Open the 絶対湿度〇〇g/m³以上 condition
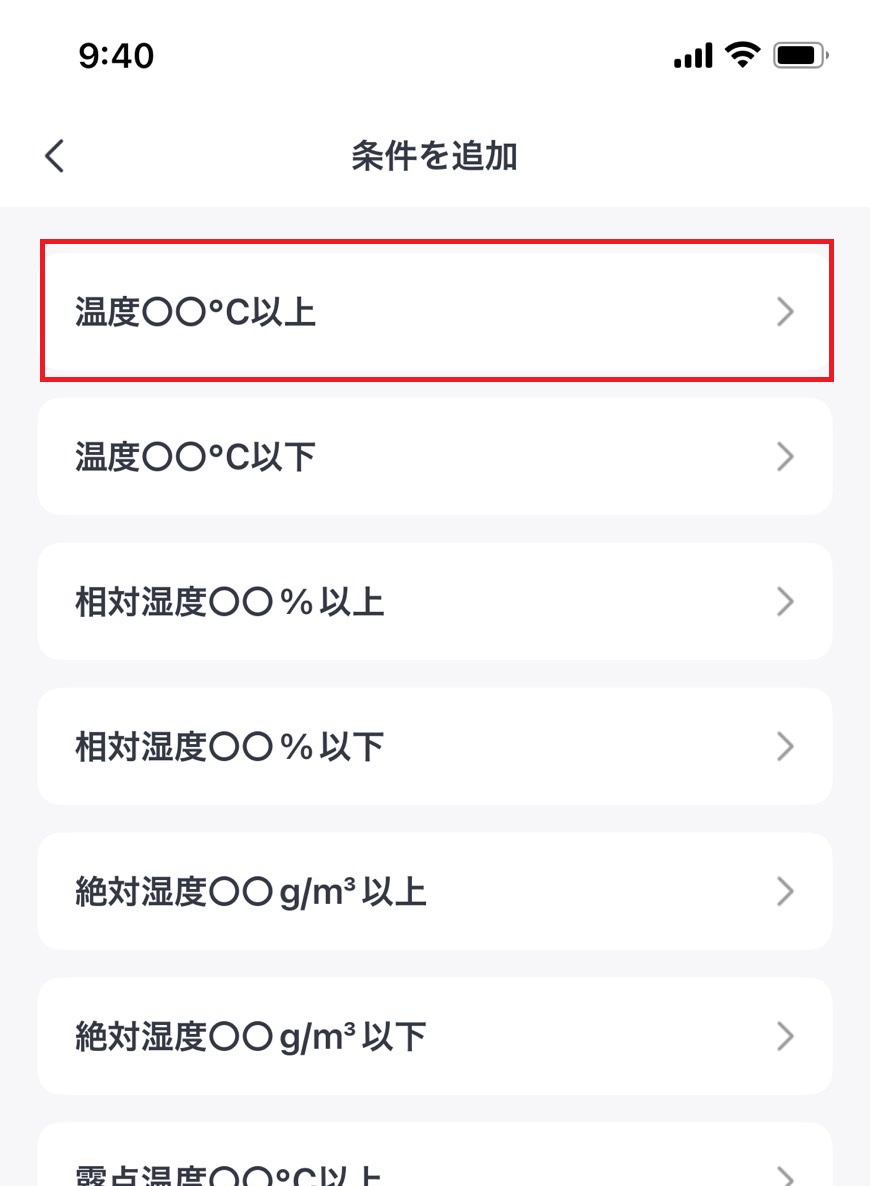 [x=435, y=892]
